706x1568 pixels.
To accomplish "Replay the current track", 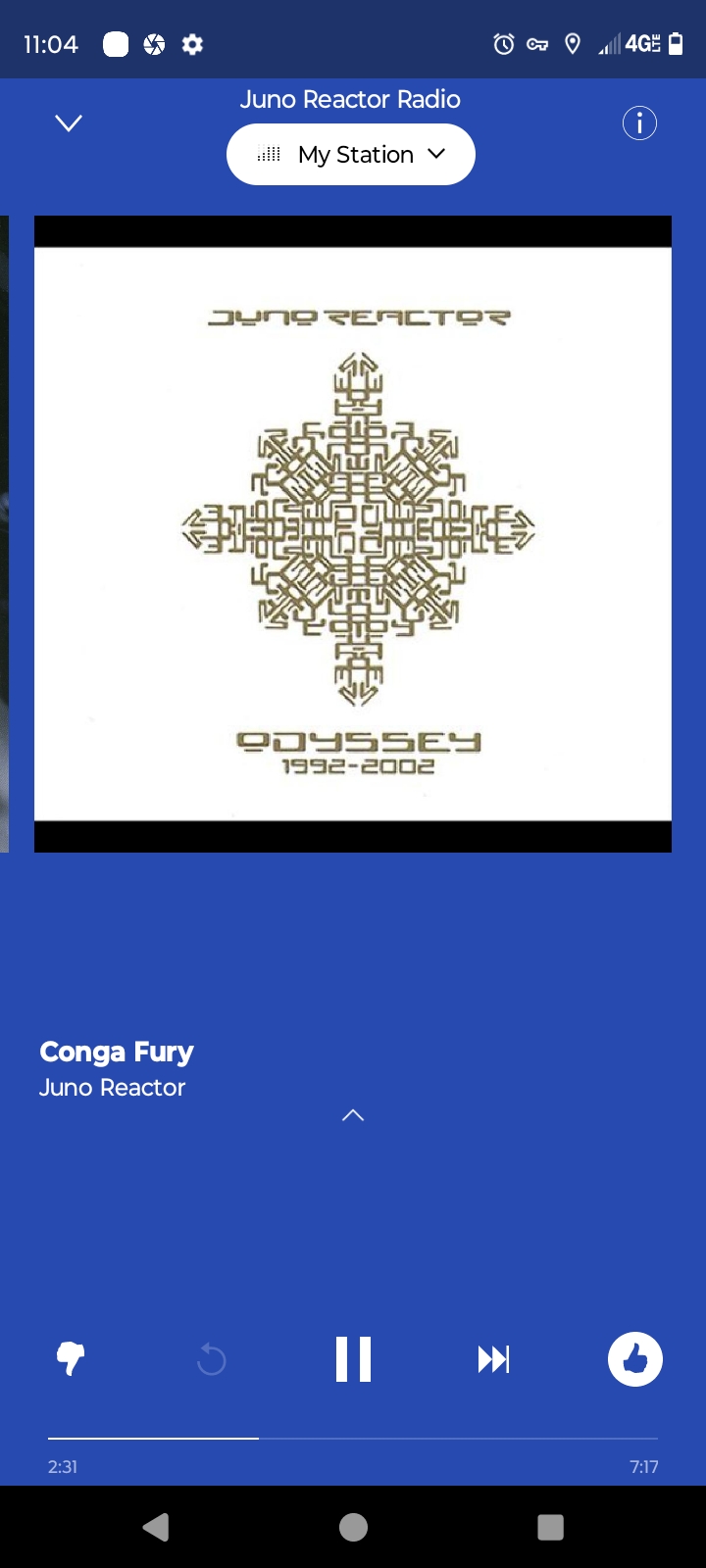I will click(x=211, y=1359).
